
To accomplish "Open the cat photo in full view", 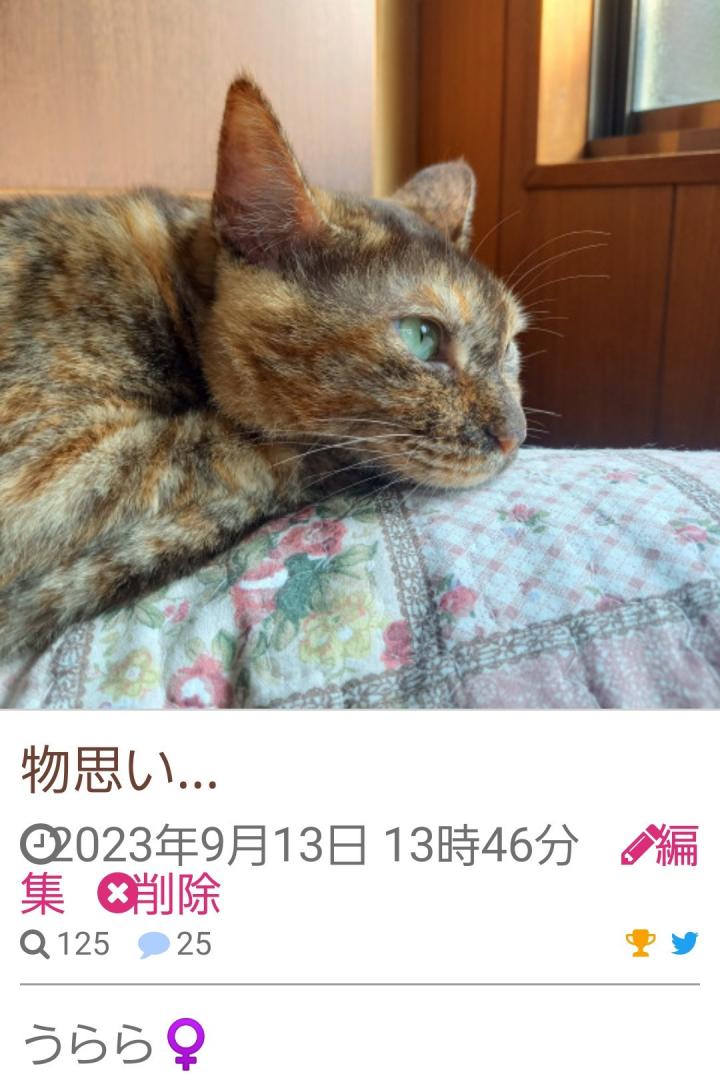I will coord(360,354).
